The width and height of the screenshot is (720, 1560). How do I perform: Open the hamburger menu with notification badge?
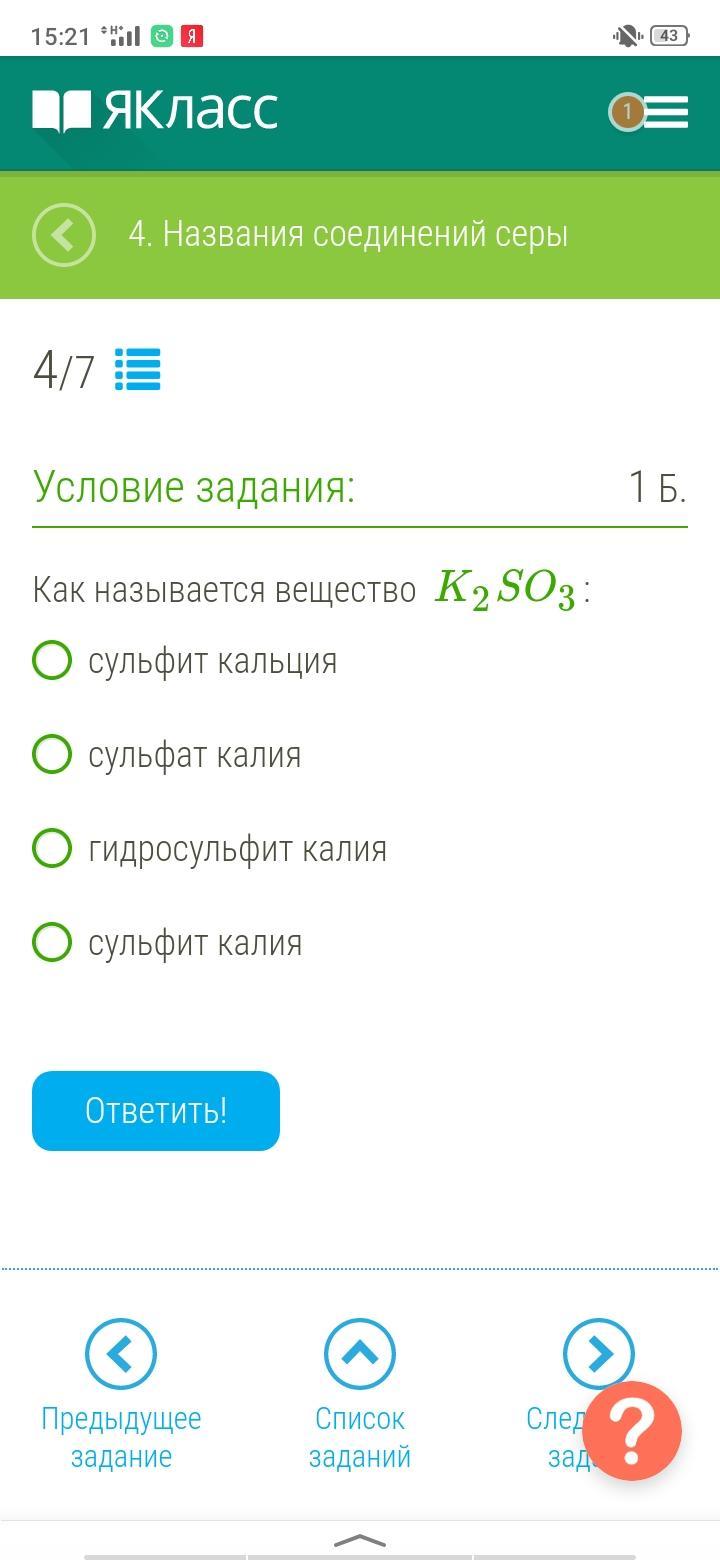point(664,112)
